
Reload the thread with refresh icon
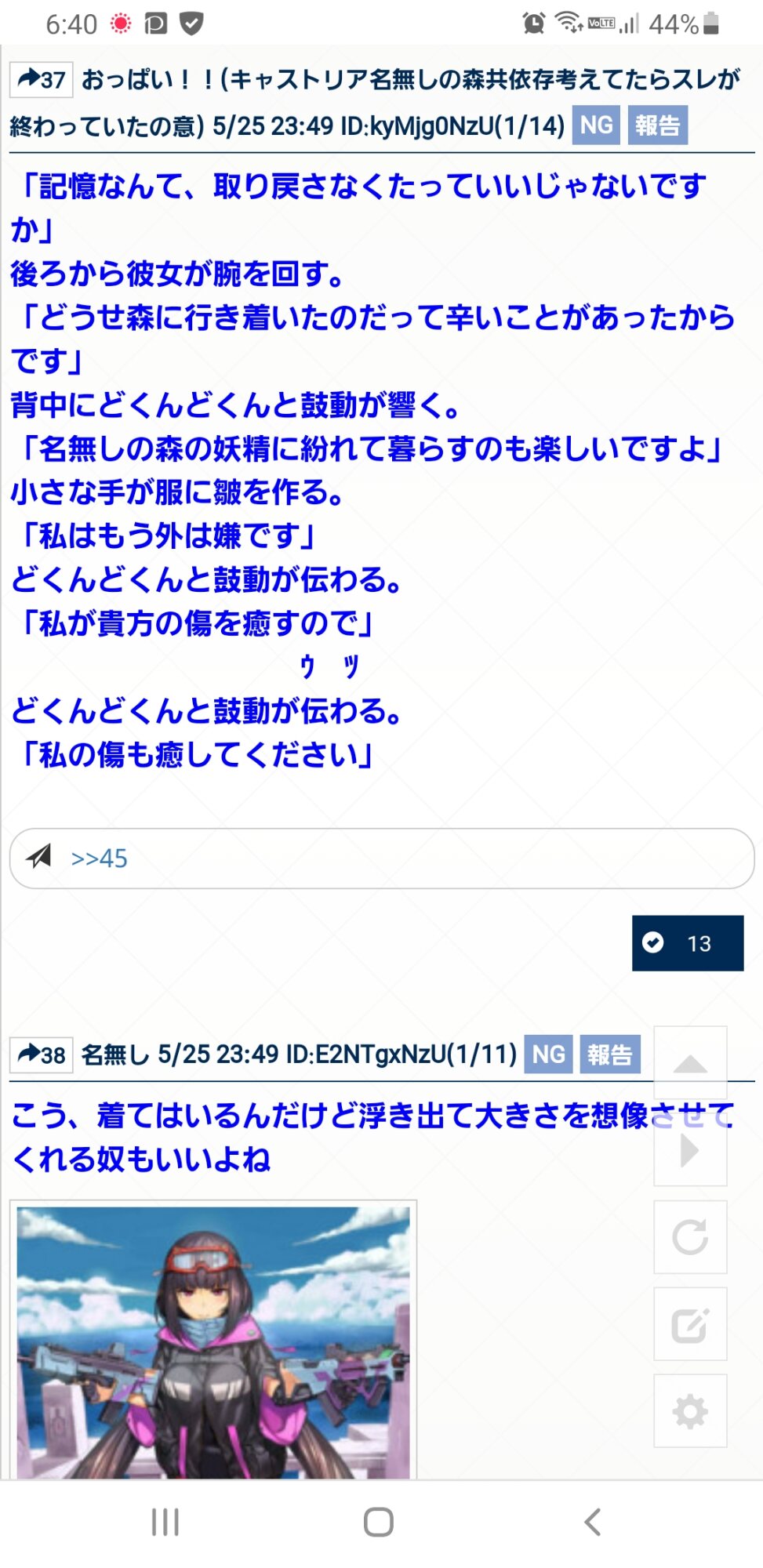click(x=690, y=1237)
